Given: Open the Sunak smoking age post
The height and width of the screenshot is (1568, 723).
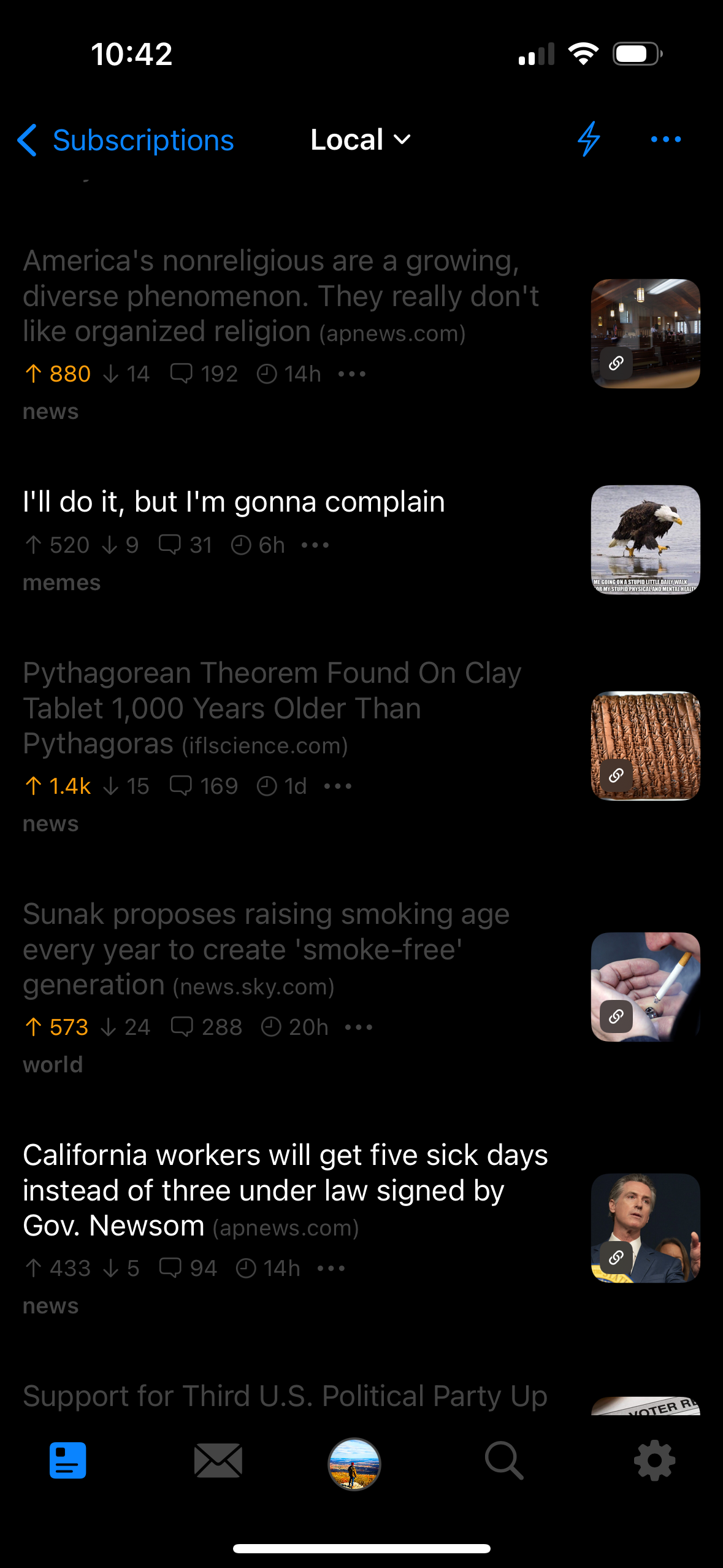Looking at the screenshot, I should (x=266, y=949).
